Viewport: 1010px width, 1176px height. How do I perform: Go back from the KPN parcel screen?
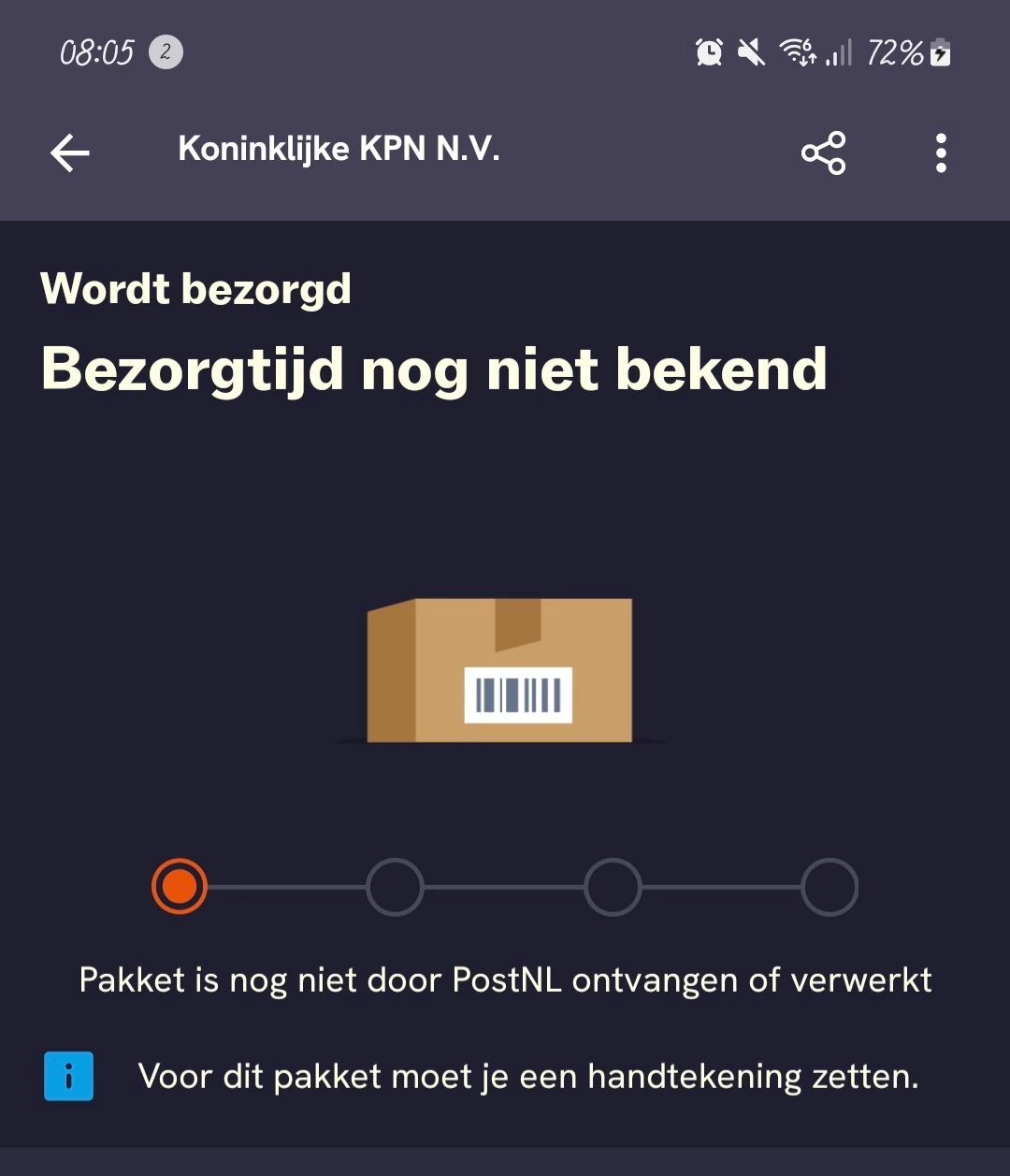(70, 152)
